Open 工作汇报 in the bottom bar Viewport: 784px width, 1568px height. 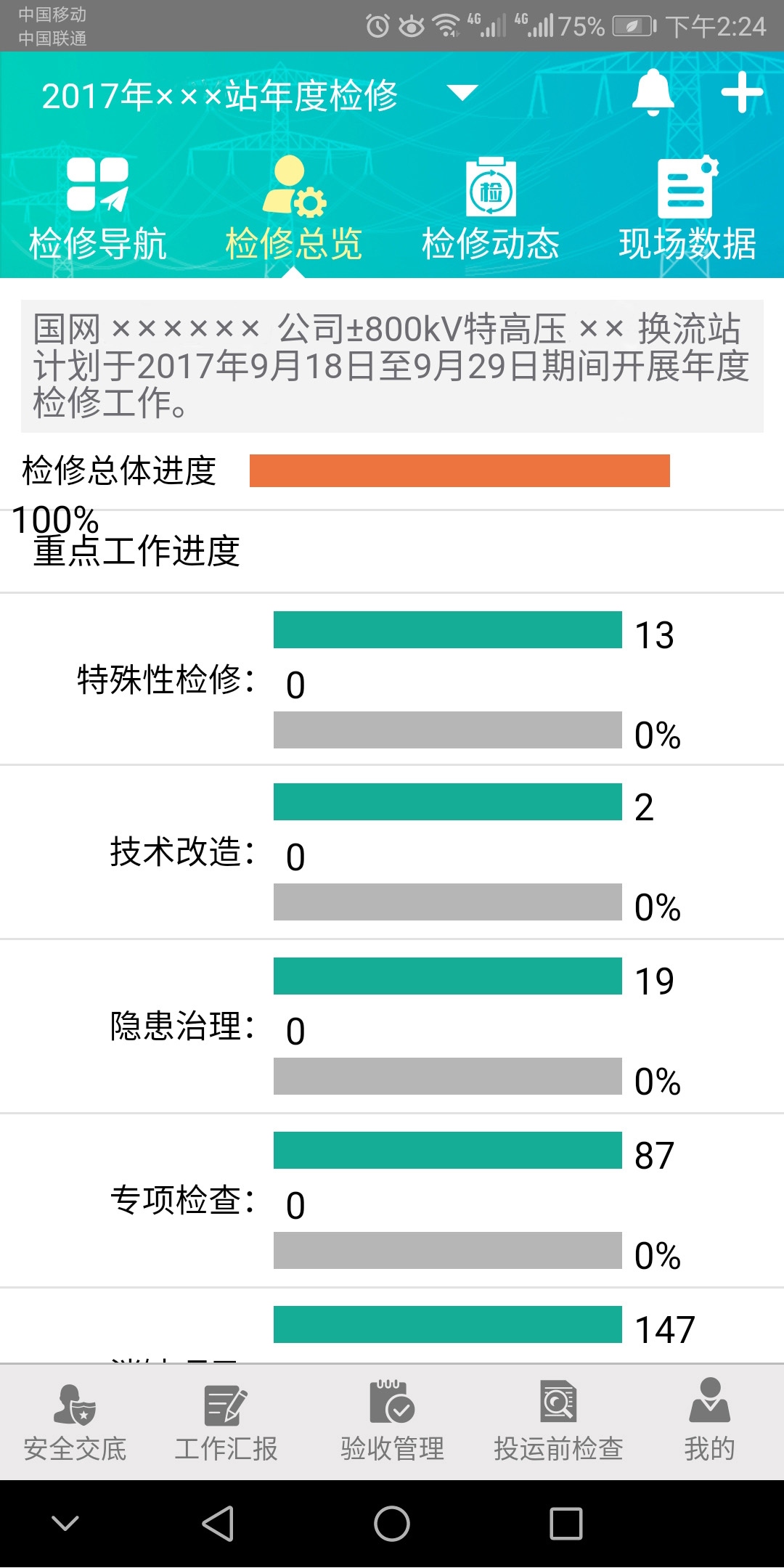(x=226, y=1423)
